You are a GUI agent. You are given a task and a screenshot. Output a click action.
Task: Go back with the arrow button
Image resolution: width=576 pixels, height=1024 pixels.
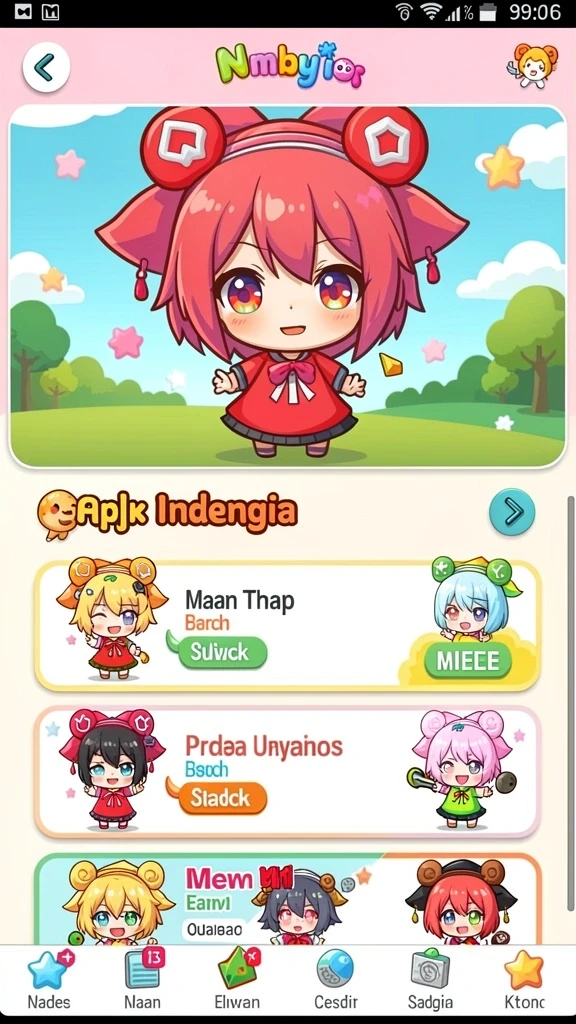(46, 67)
